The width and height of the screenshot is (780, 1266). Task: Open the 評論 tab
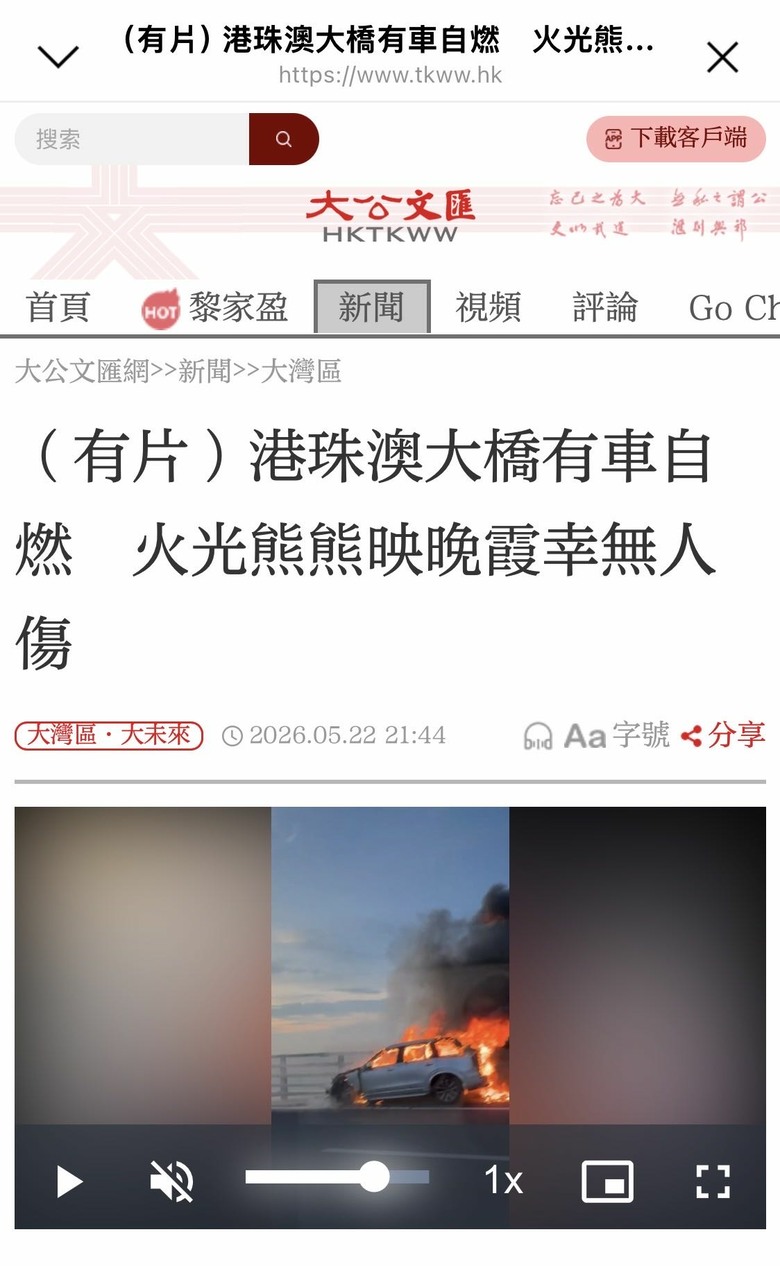tap(605, 308)
